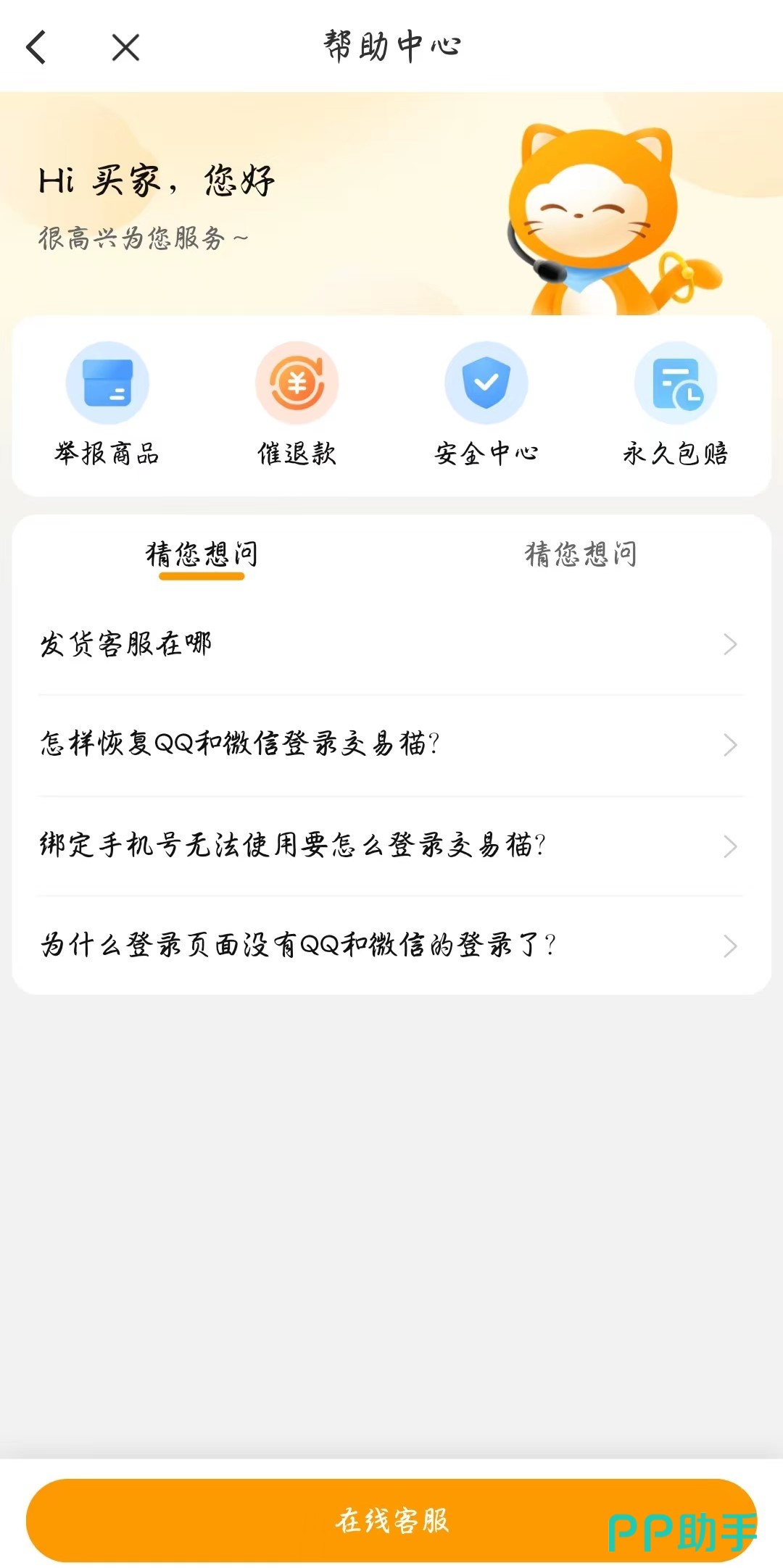The image size is (783, 1568).
Task: Close the 帮助中心 page
Action: coord(125,48)
